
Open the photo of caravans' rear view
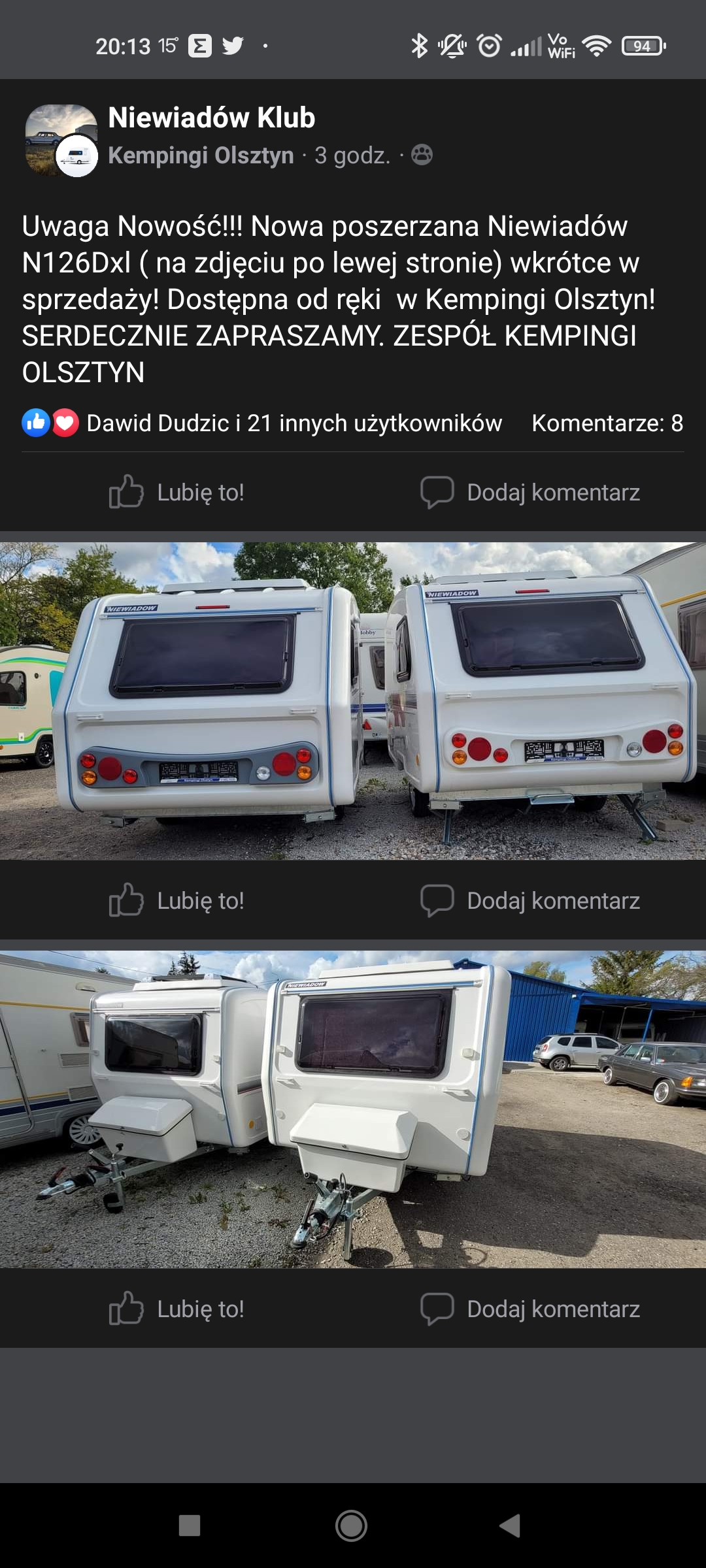coord(353,700)
